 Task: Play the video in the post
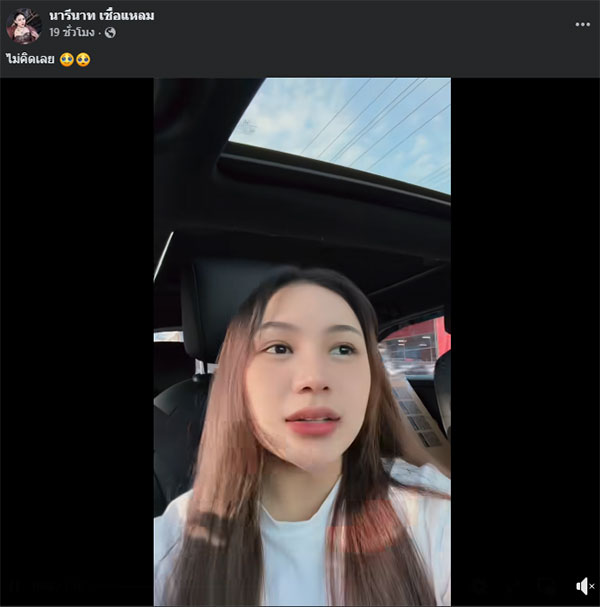tap(302, 342)
